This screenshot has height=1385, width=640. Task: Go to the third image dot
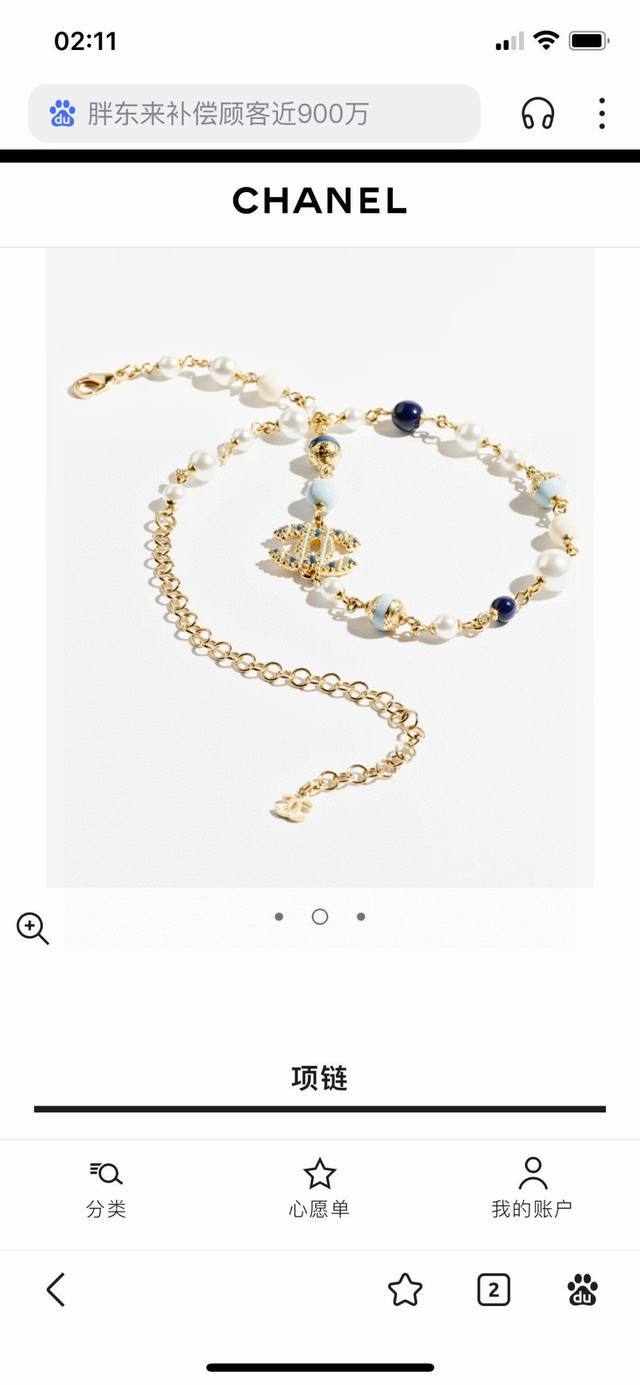[361, 916]
